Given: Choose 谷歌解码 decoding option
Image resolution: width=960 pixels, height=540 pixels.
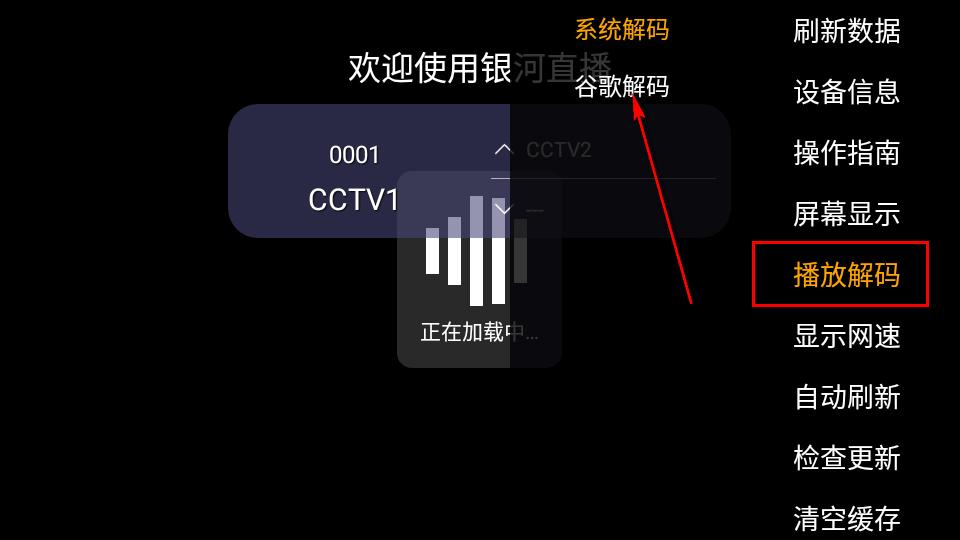Looking at the screenshot, I should 621,87.
